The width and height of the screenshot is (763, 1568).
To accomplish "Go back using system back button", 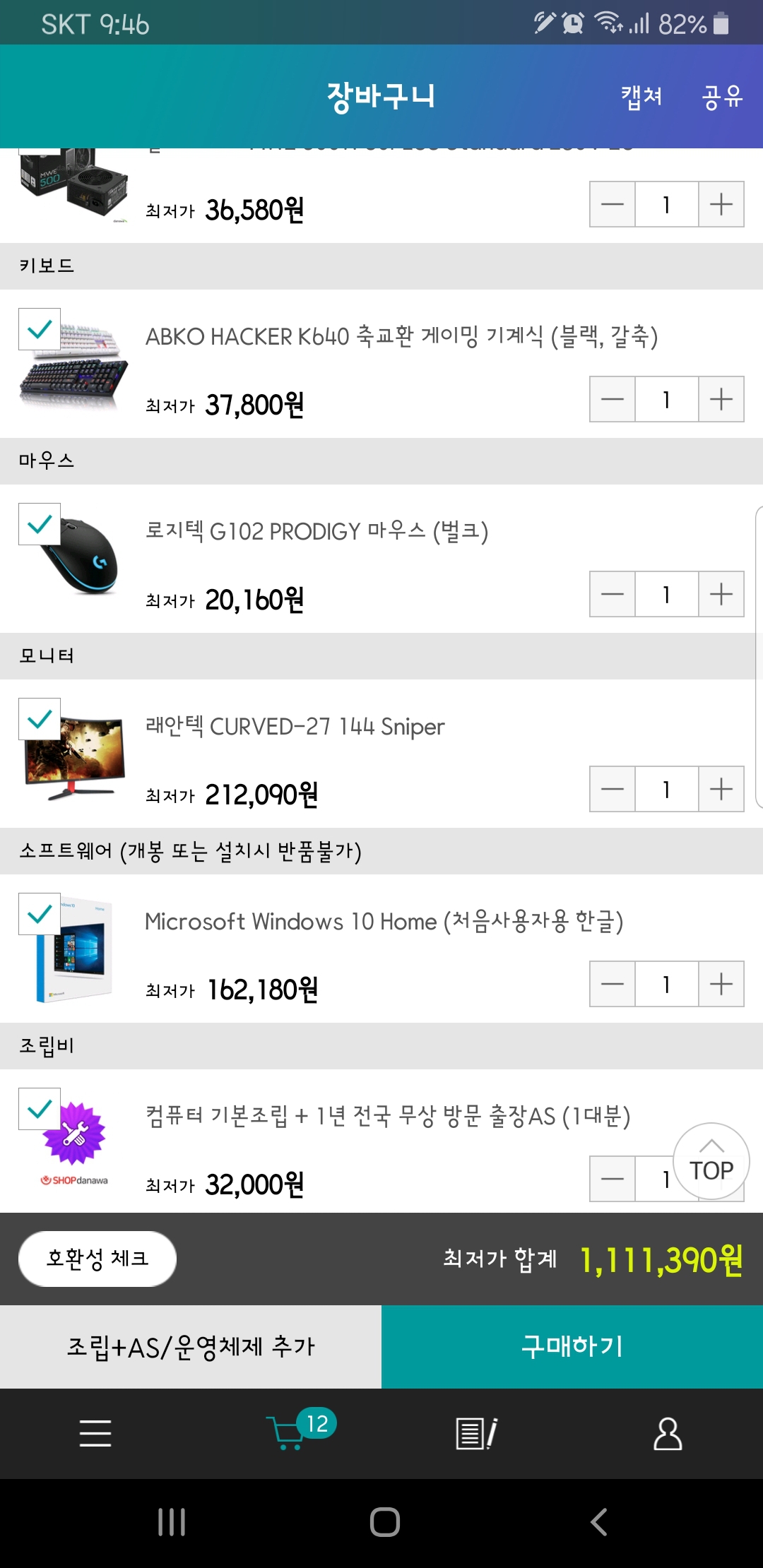I will click(x=599, y=1522).
